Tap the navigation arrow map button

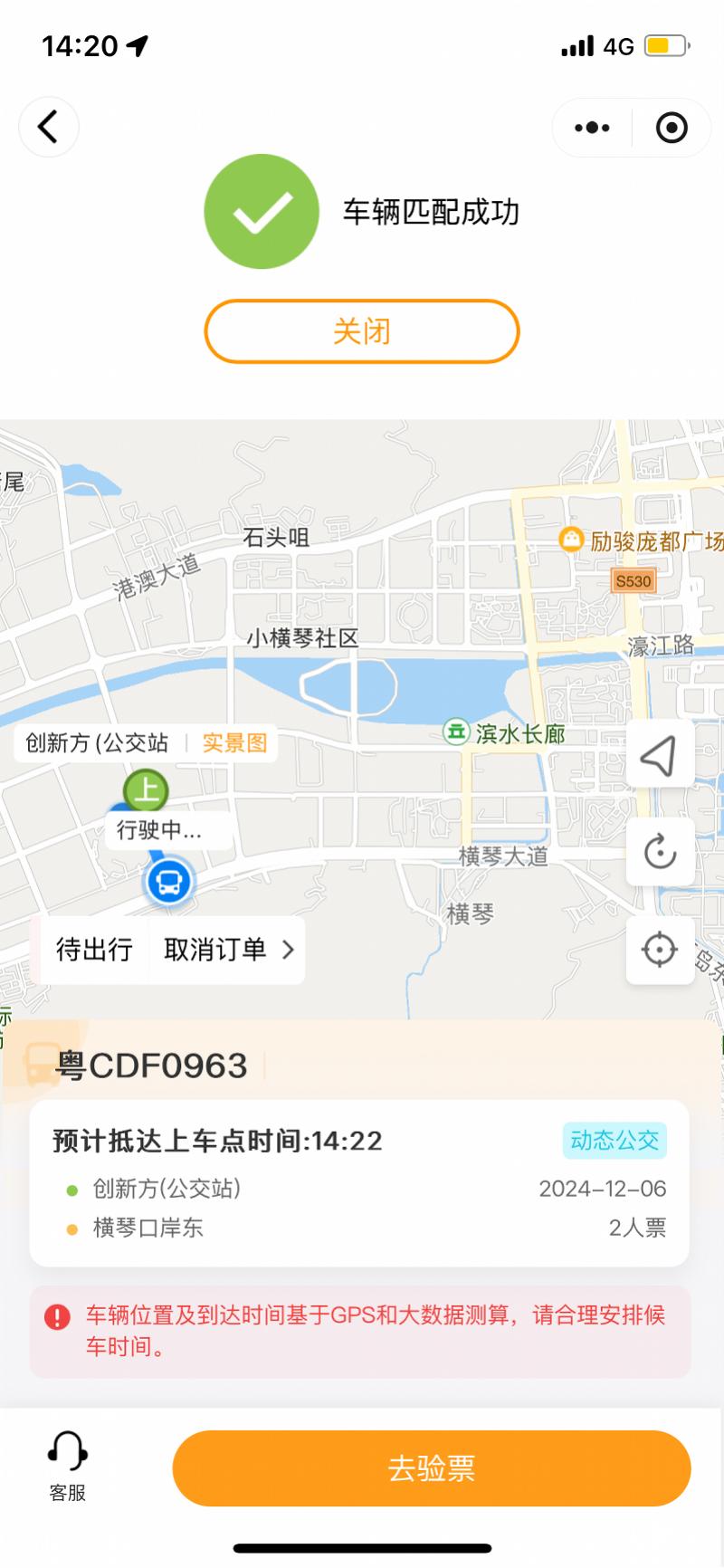pos(660,756)
